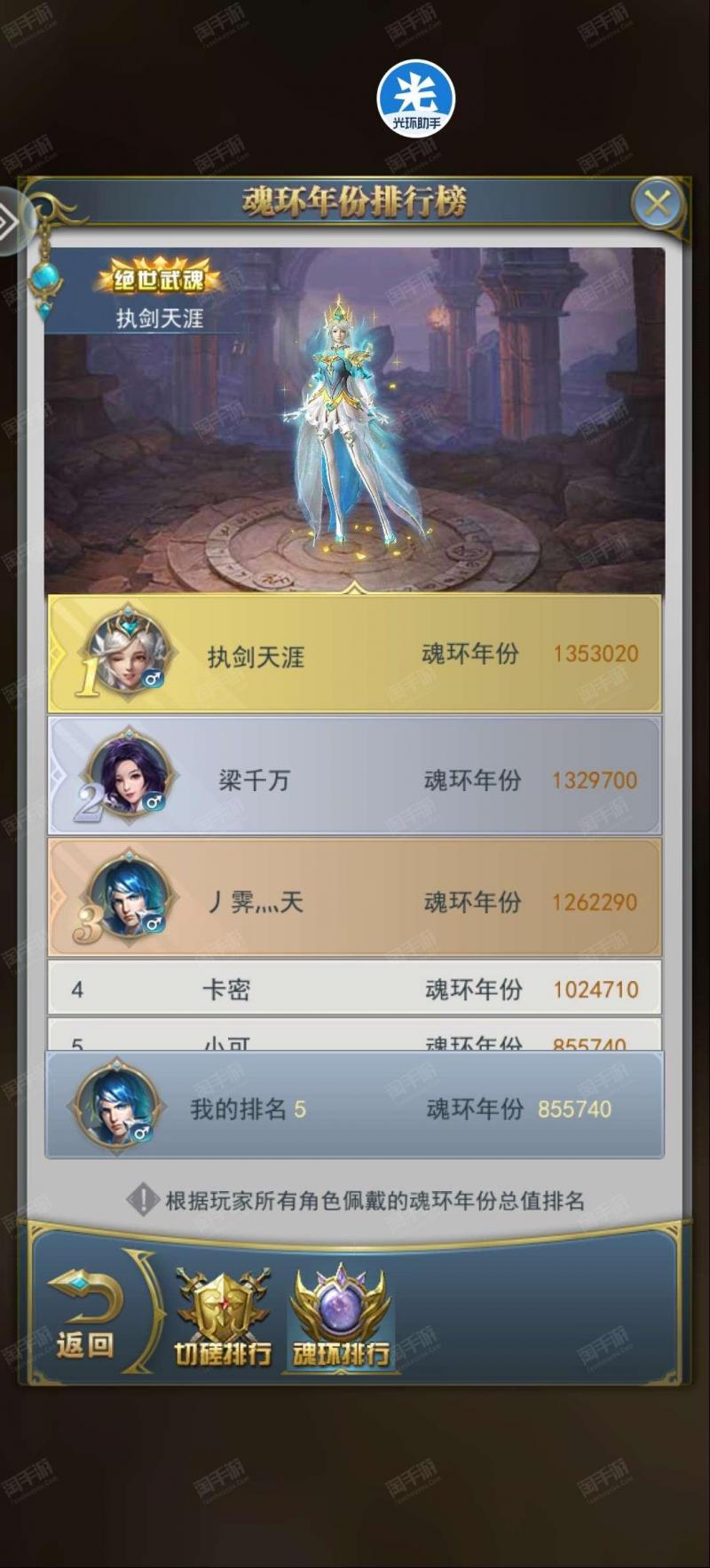Select the 魂环排行 tab
The image size is (710, 1568).
point(341,1317)
